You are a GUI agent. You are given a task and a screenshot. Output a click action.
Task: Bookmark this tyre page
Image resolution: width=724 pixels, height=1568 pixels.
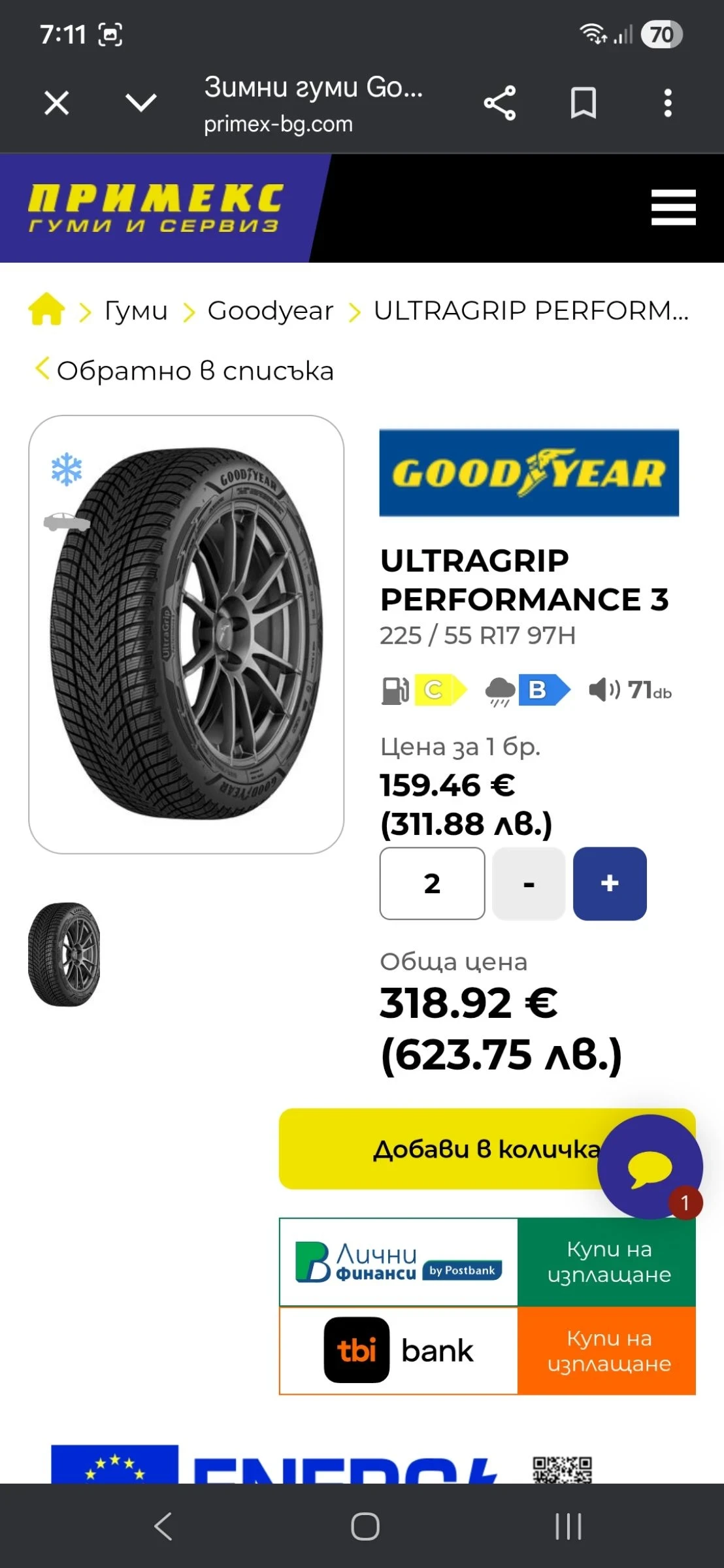tap(584, 103)
